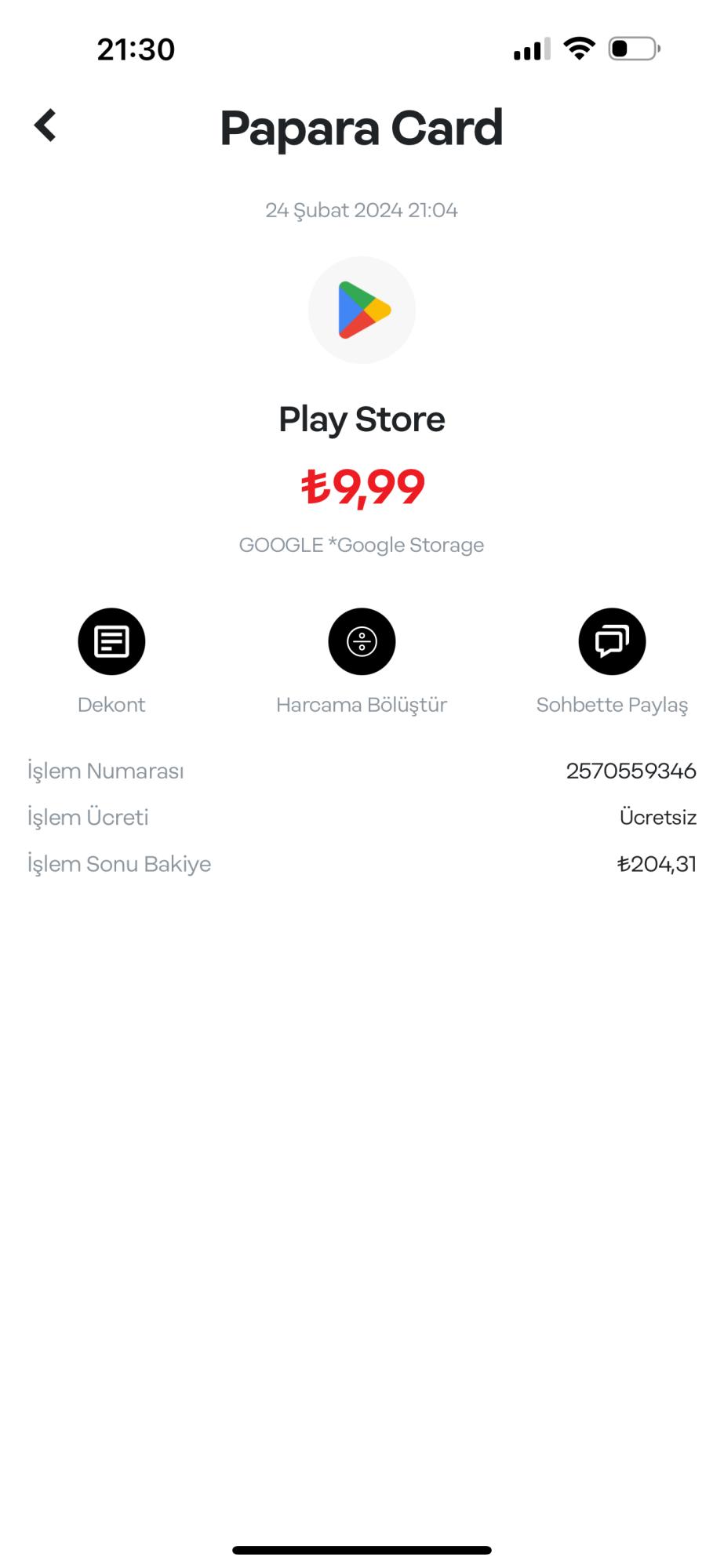Image resolution: width=724 pixels, height=1568 pixels.
Task: Tap the back chevron arrow
Action: click(x=45, y=125)
